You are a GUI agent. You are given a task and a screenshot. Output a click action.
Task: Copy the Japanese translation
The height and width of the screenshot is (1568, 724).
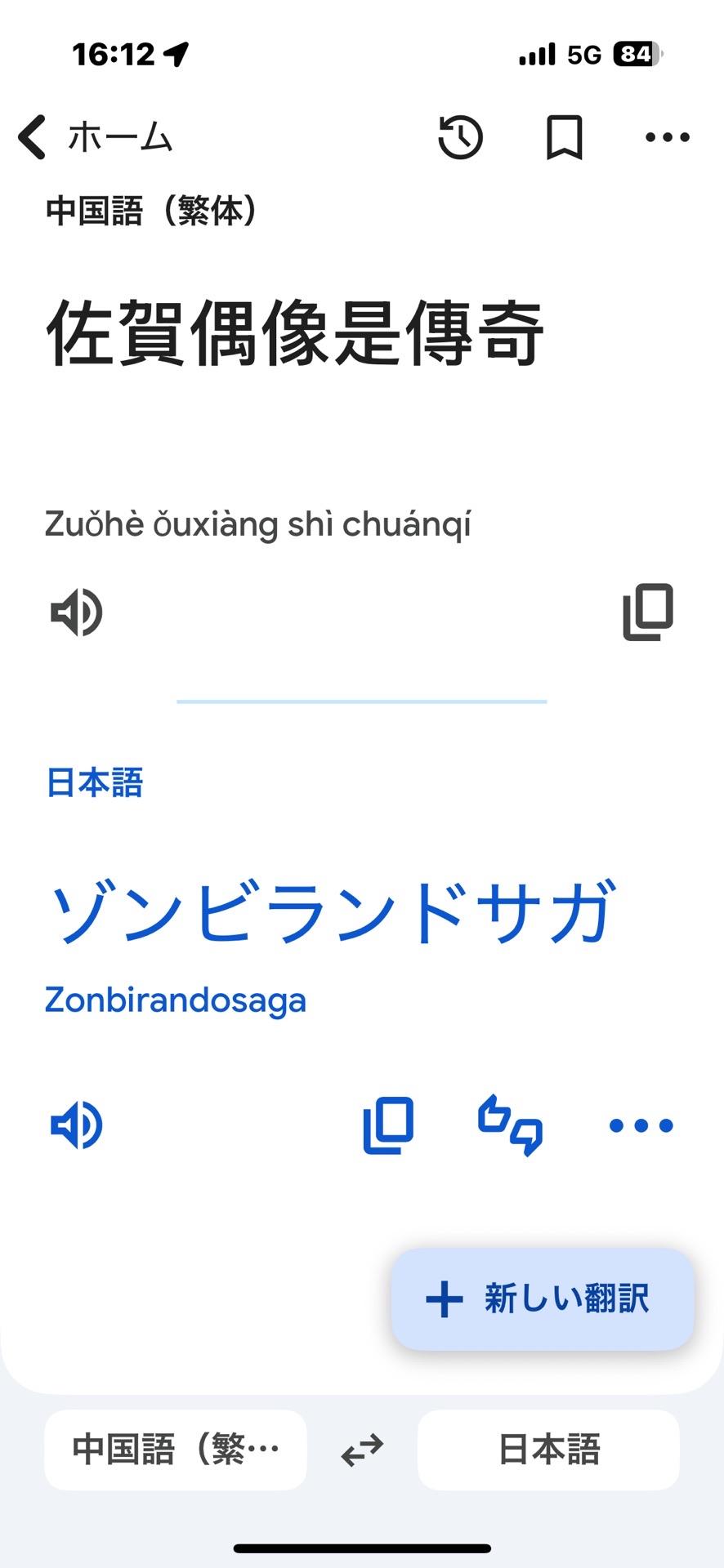388,1125
